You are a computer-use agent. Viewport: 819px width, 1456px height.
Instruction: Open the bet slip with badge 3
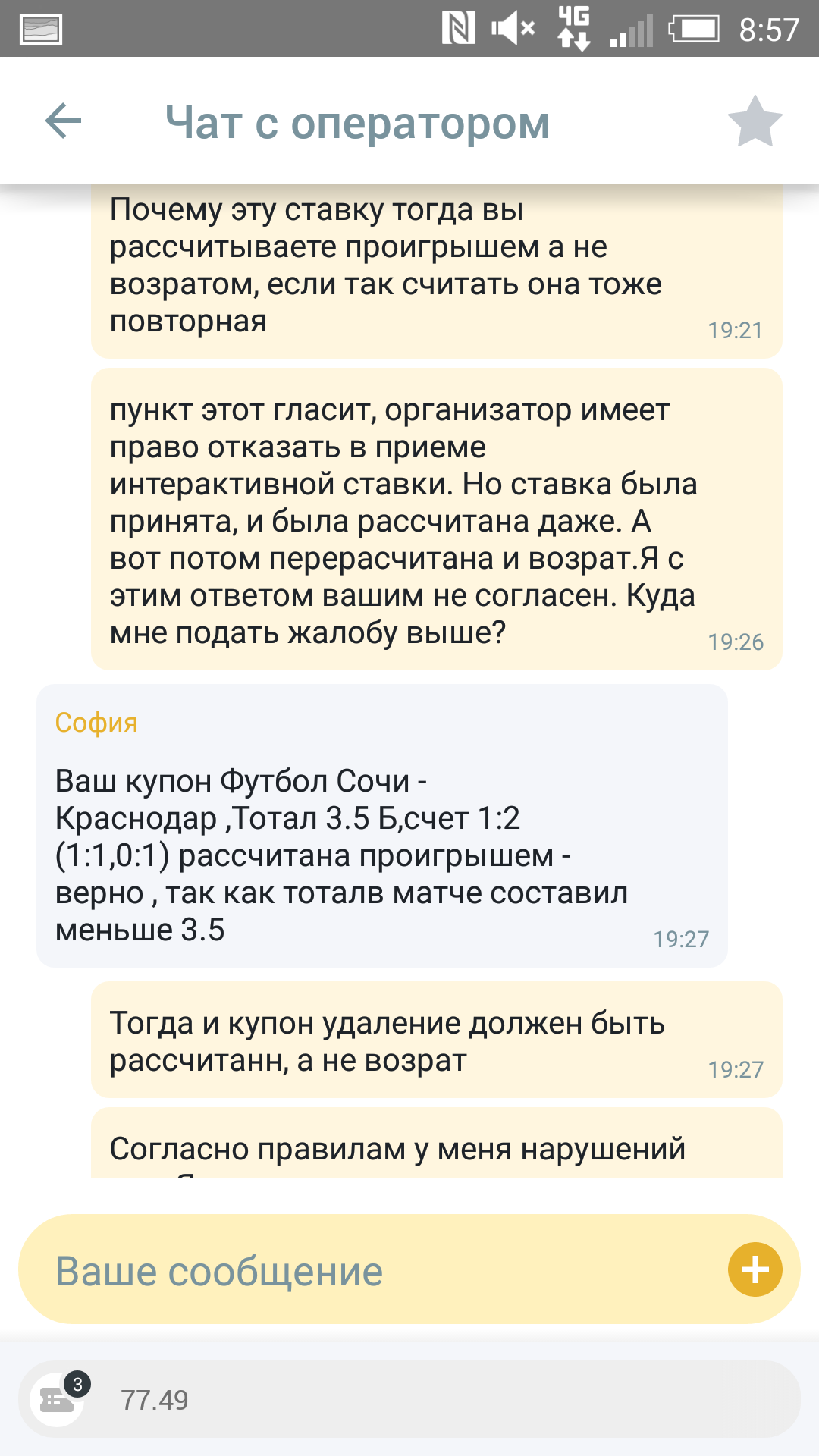[x=58, y=1399]
